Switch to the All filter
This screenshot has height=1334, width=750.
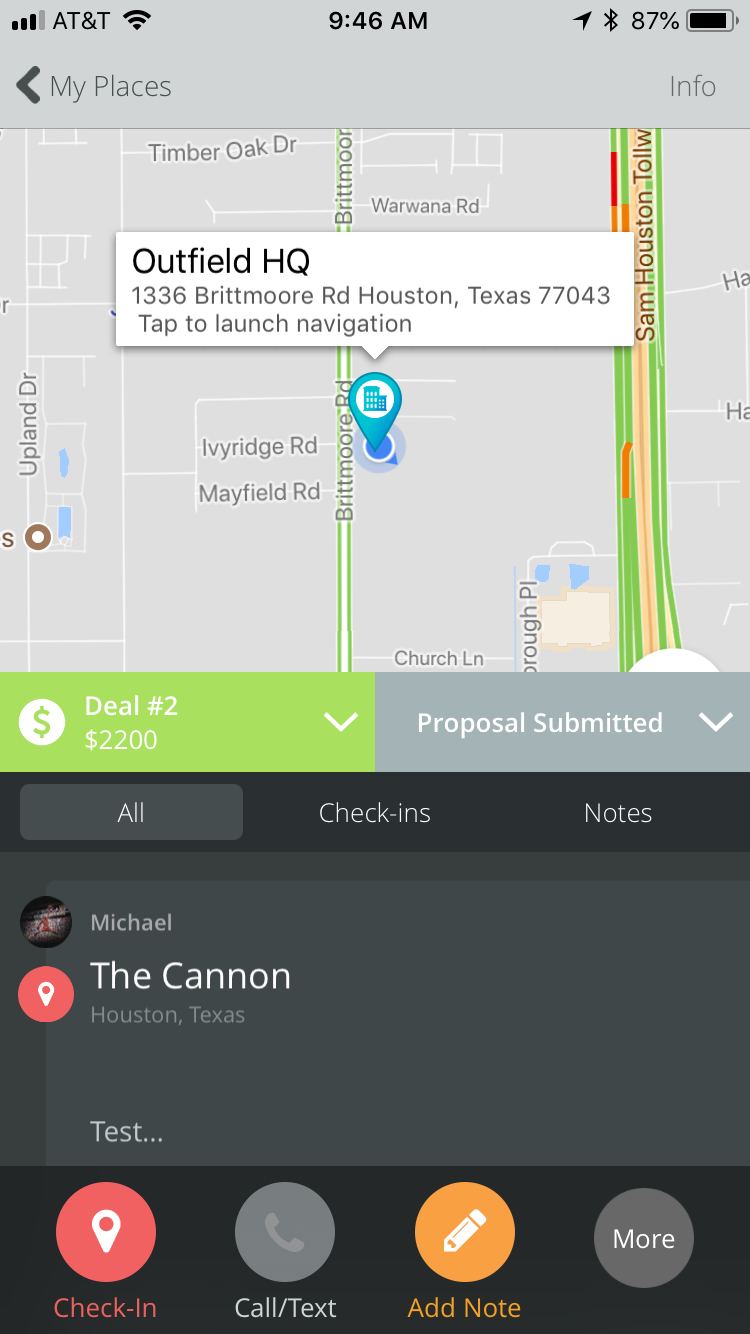point(131,812)
